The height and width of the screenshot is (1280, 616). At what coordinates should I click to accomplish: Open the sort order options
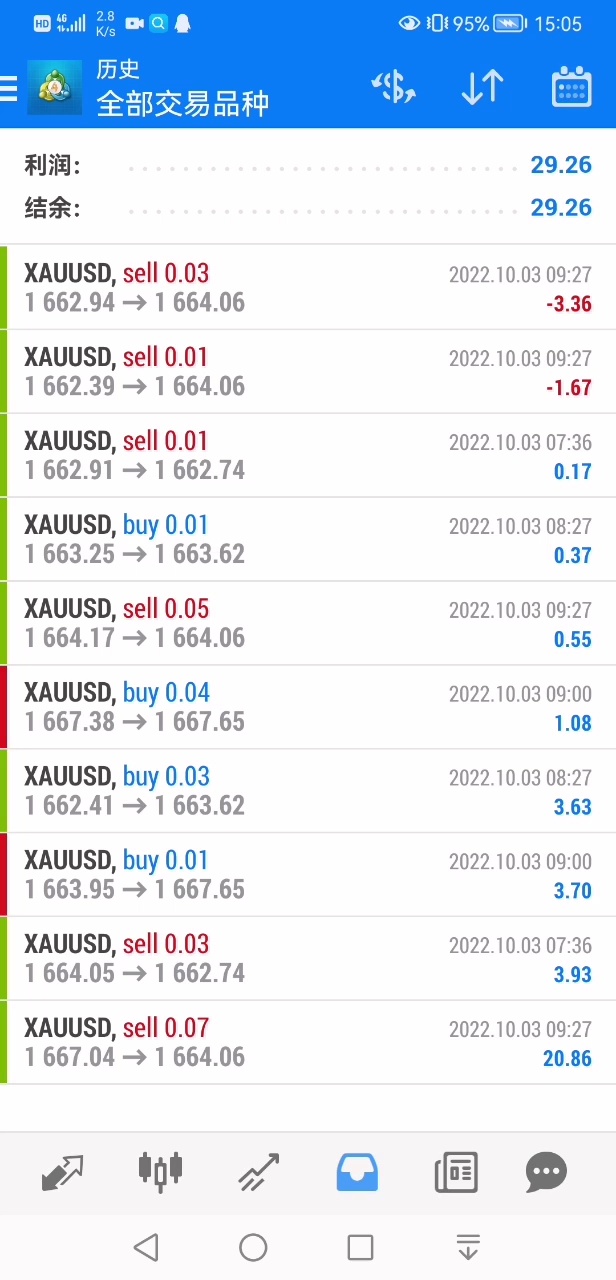point(482,88)
